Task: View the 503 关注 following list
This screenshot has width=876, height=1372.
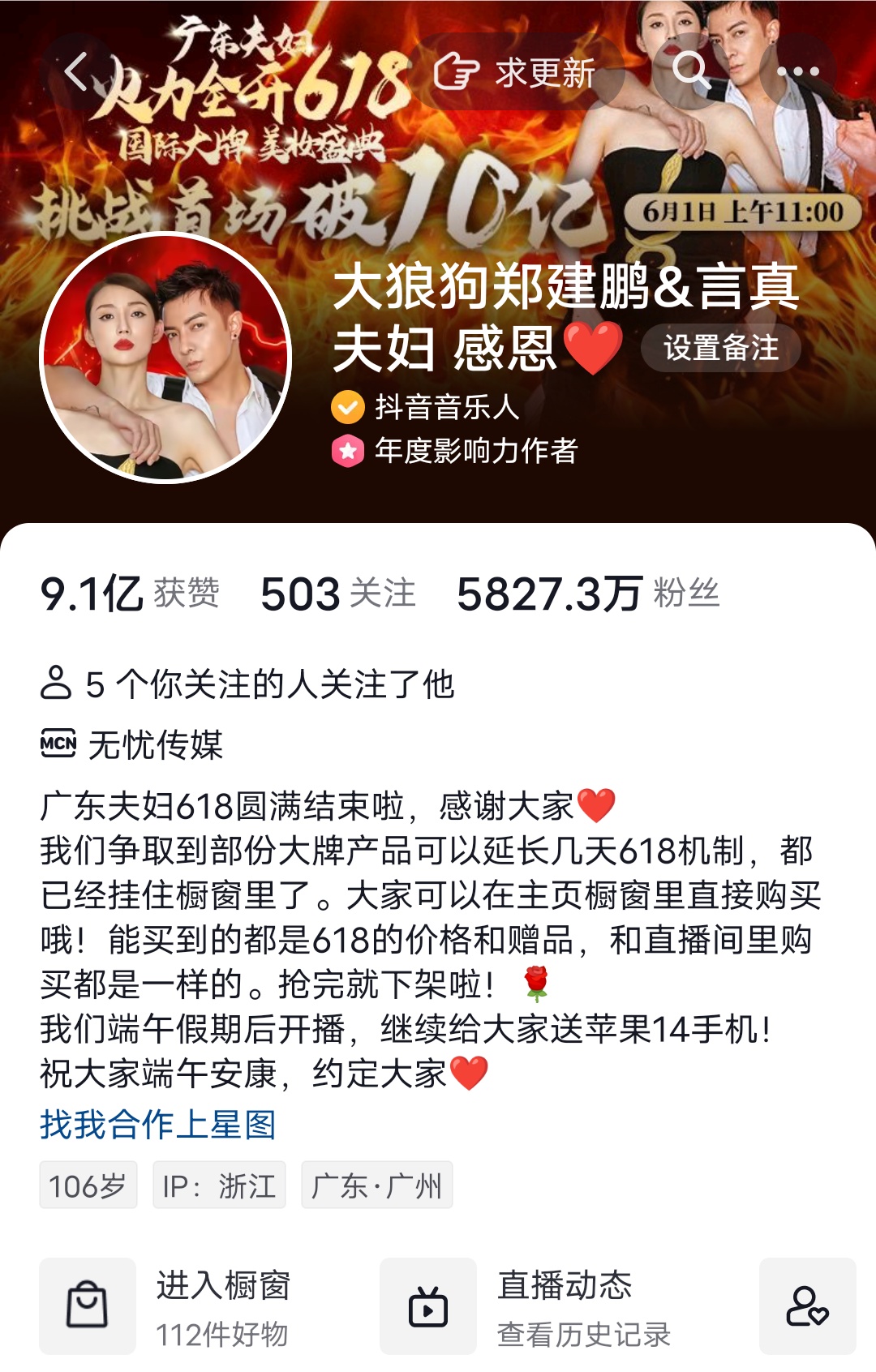Action: pos(337,594)
